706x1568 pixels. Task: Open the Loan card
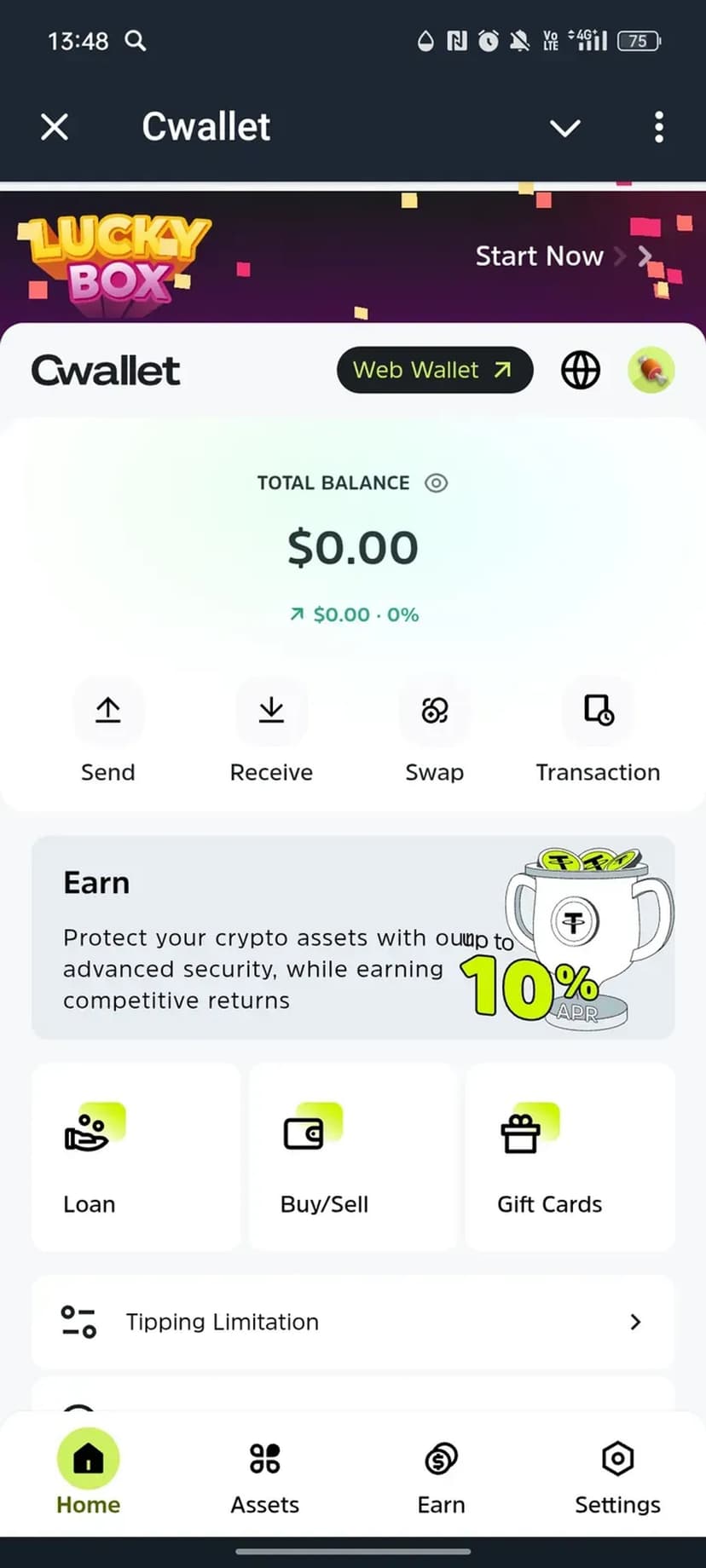[x=136, y=1157]
